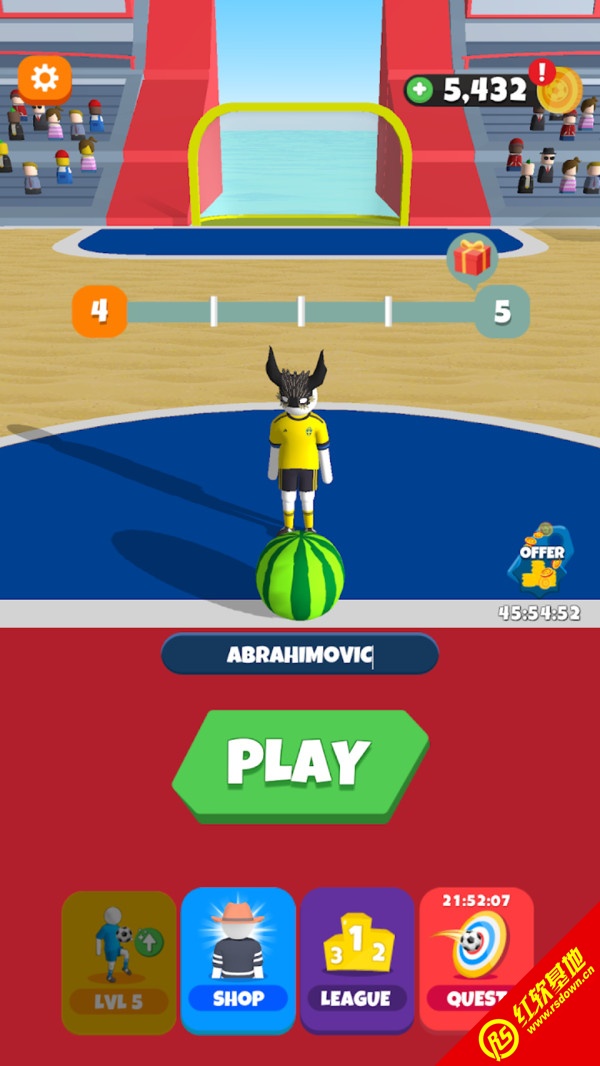
Task: Edit the player name ABRAHIMOVIC
Action: click(300, 654)
